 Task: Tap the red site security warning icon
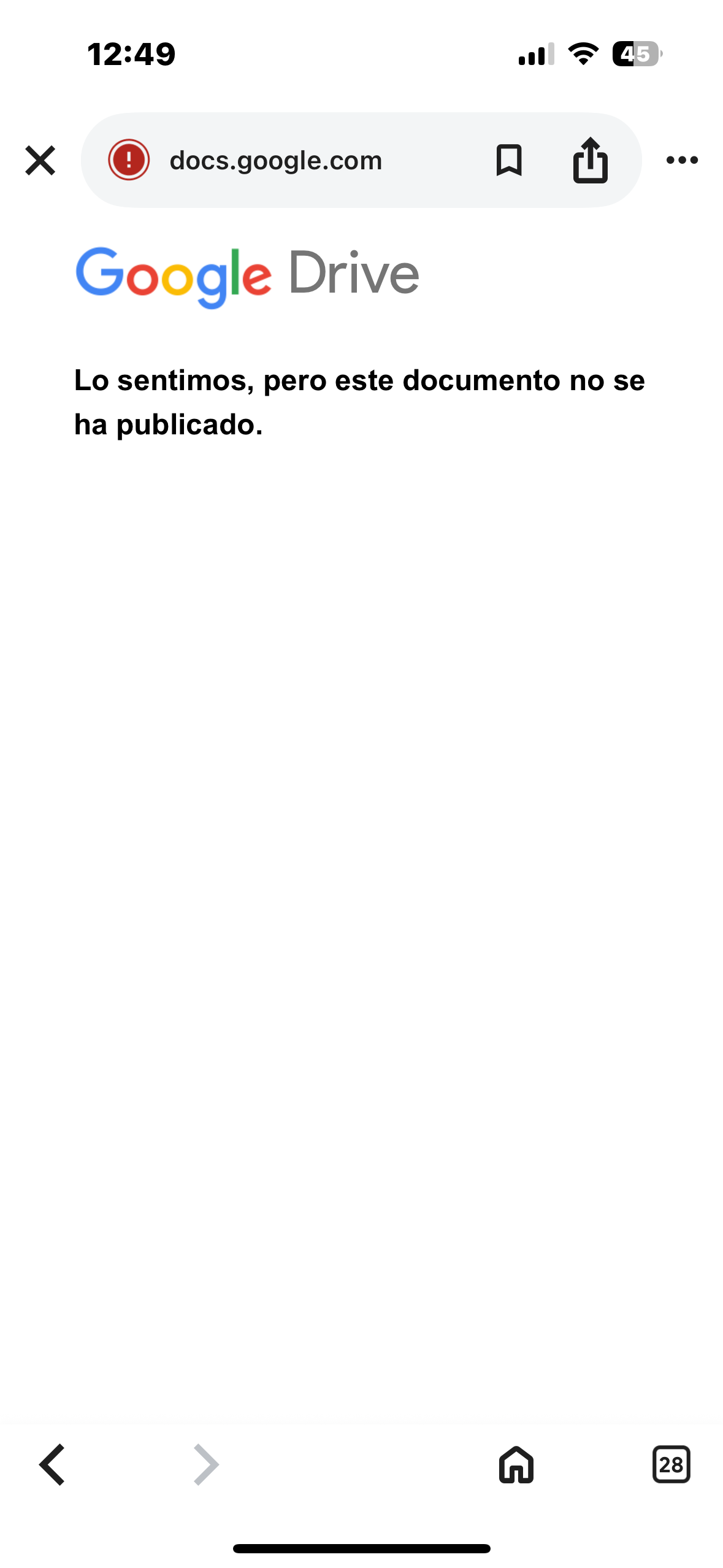click(x=129, y=160)
